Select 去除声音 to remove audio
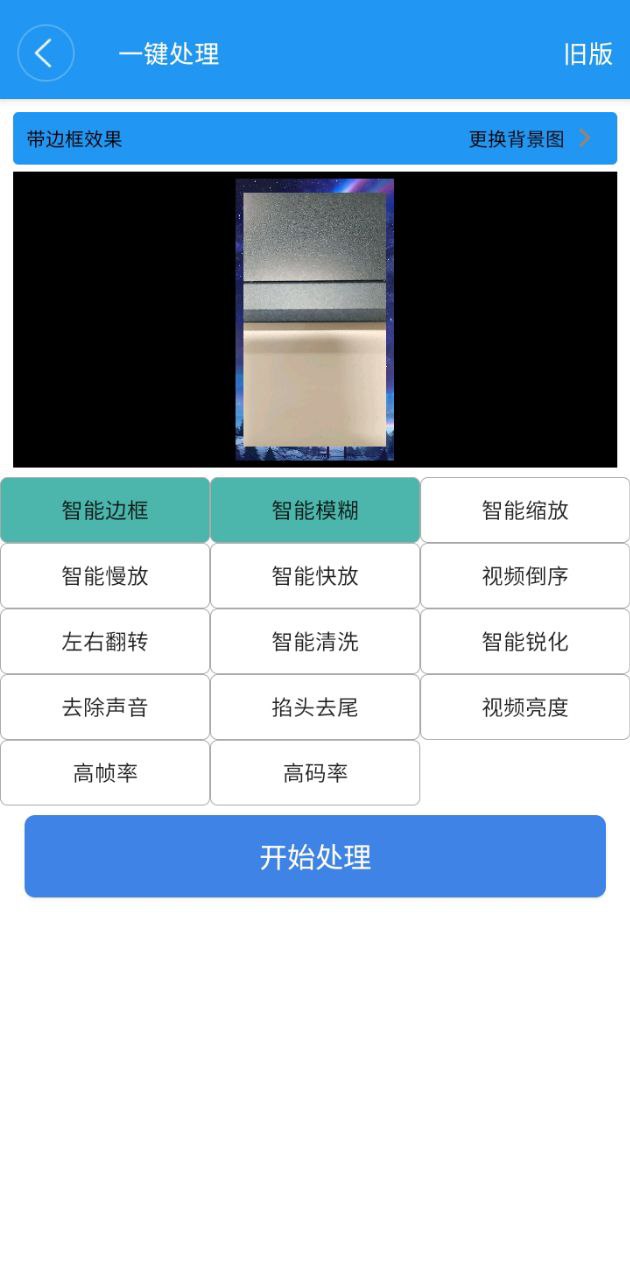The width and height of the screenshot is (630, 1280). tap(105, 707)
